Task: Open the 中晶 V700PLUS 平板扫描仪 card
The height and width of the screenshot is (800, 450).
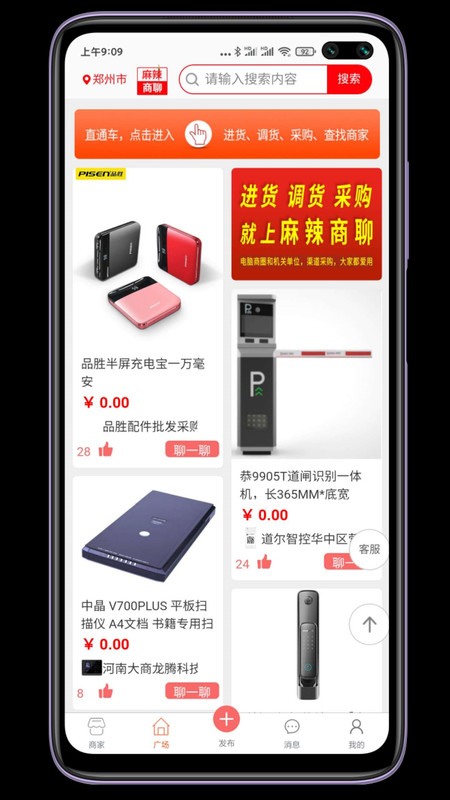Action: [148, 592]
